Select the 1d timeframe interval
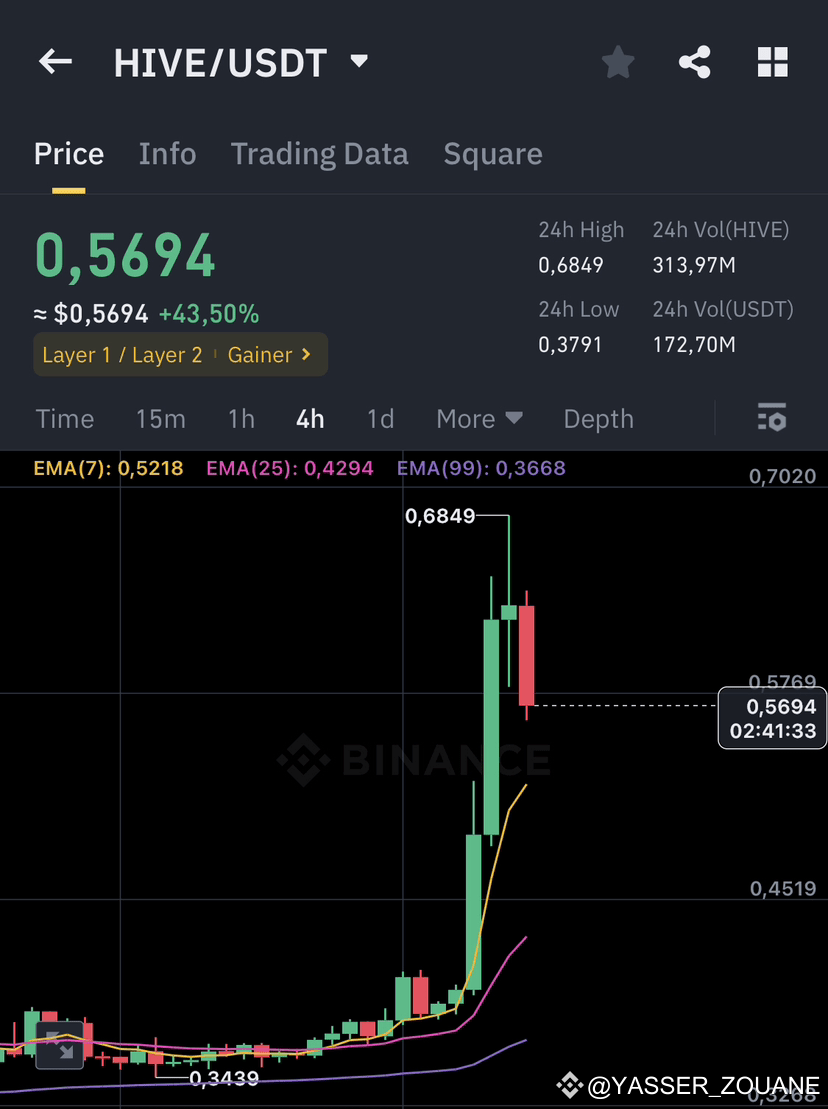Image resolution: width=828 pixels, height=1109 pixels. [x=380, y=419]
